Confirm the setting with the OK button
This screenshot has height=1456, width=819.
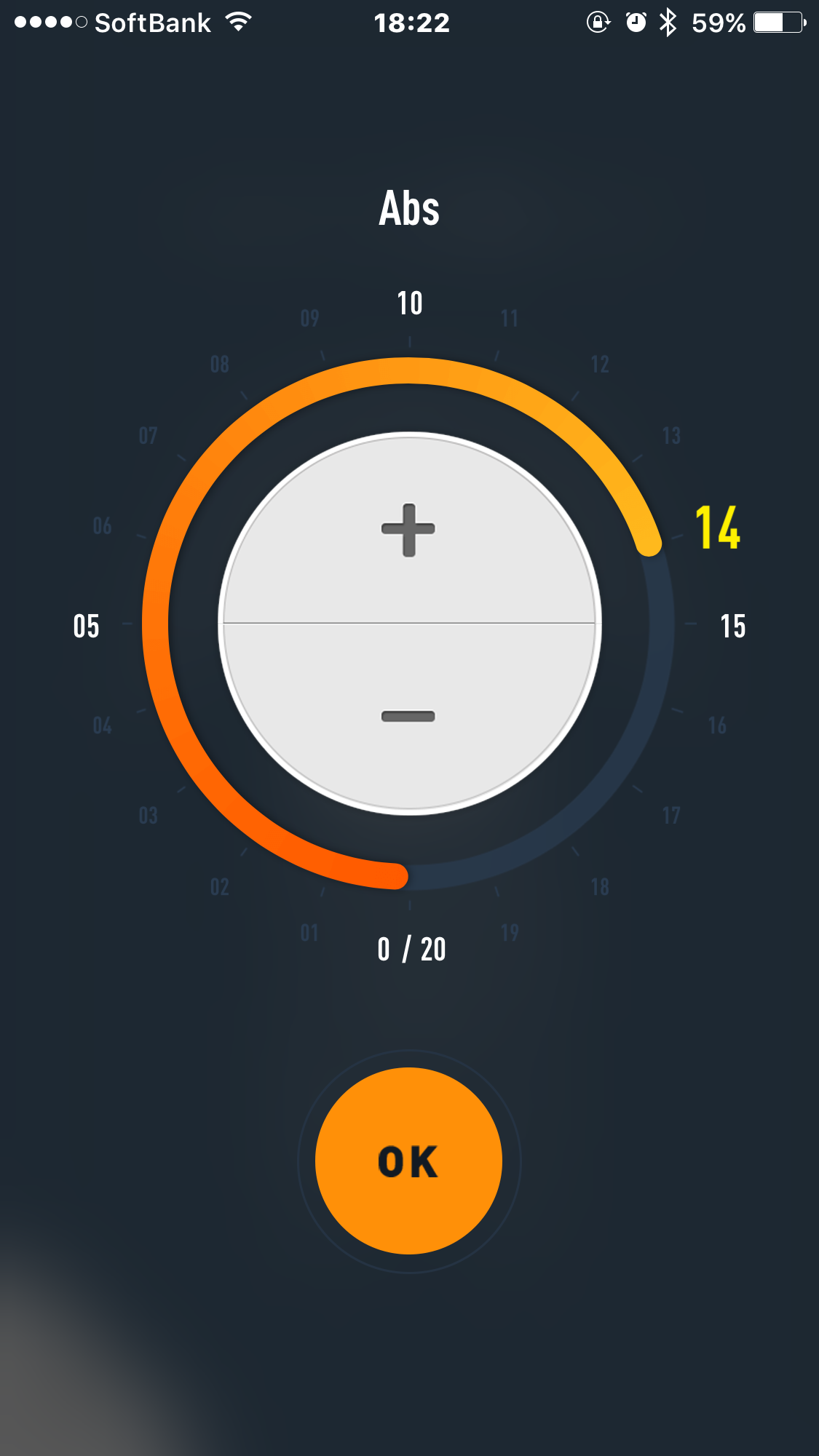point(408,1161)
